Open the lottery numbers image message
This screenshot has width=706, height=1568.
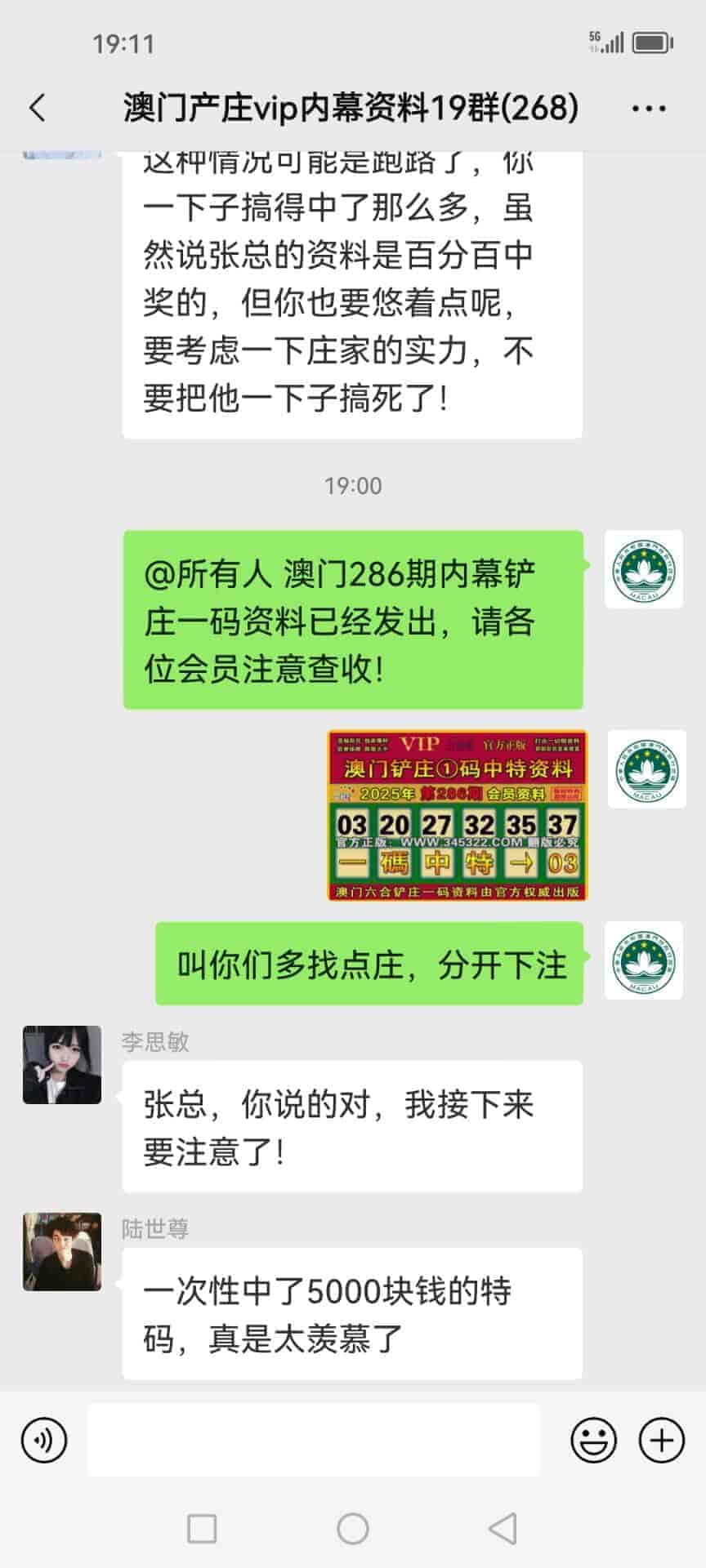[457, 815]
